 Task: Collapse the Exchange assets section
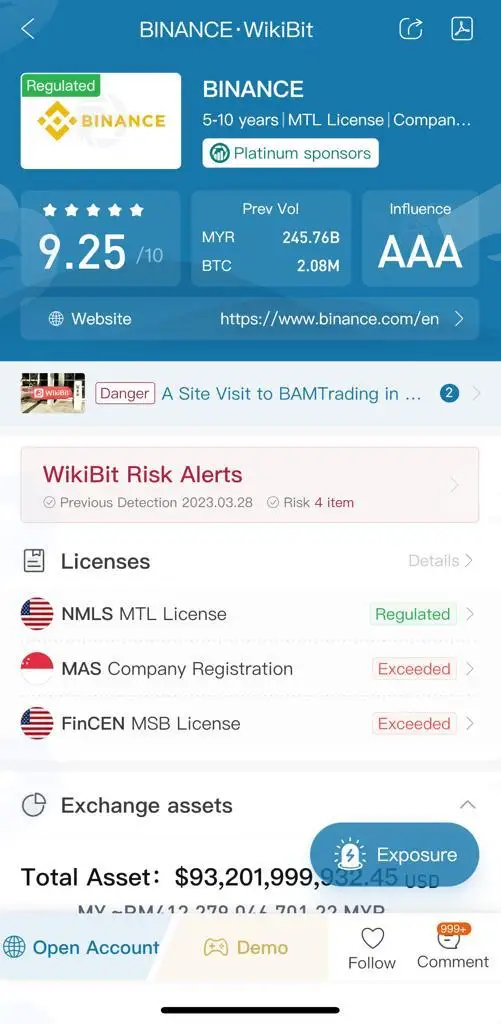tap(468, 805)
